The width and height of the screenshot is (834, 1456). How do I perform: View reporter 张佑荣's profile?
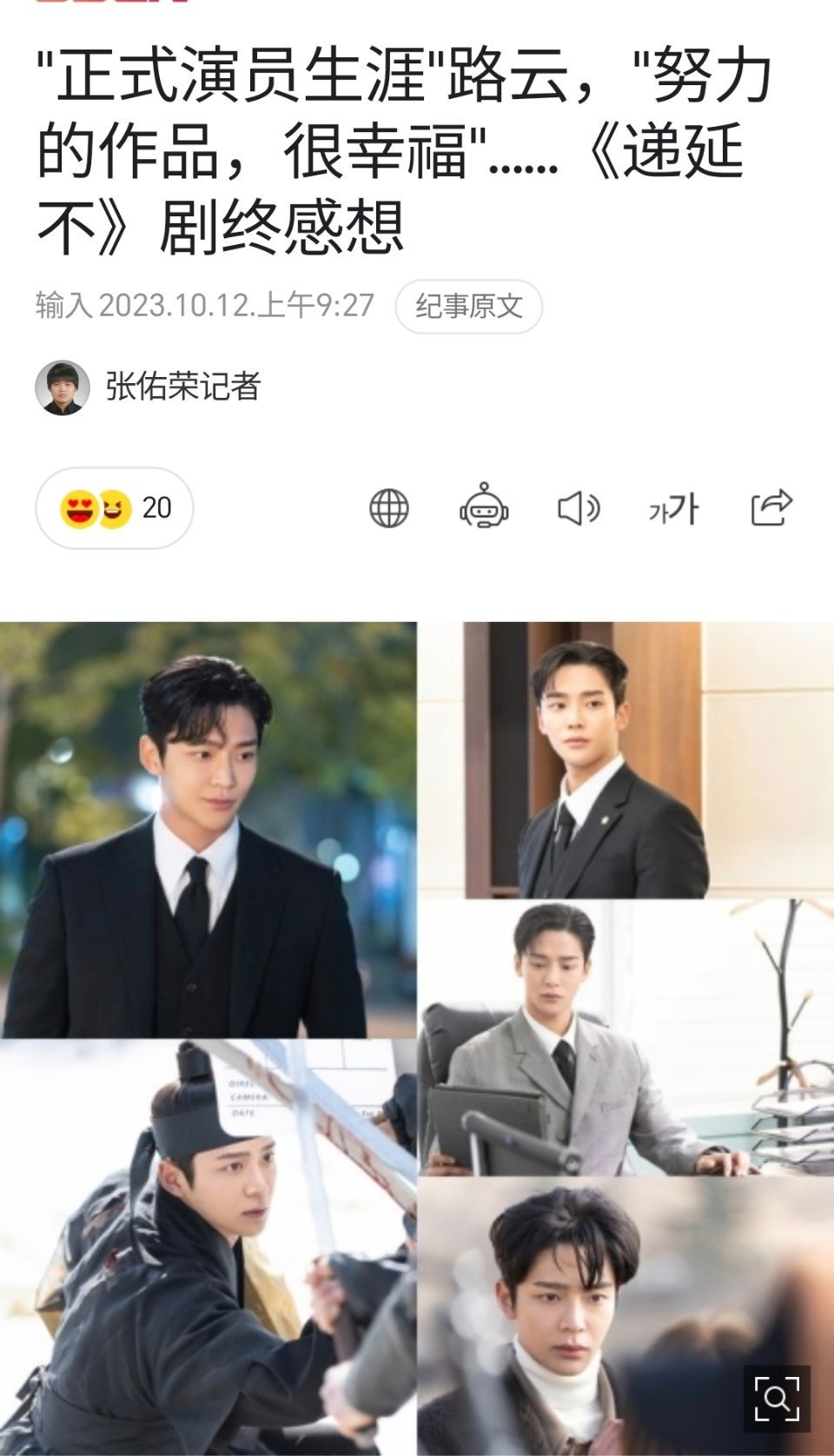tap(182, 387)
